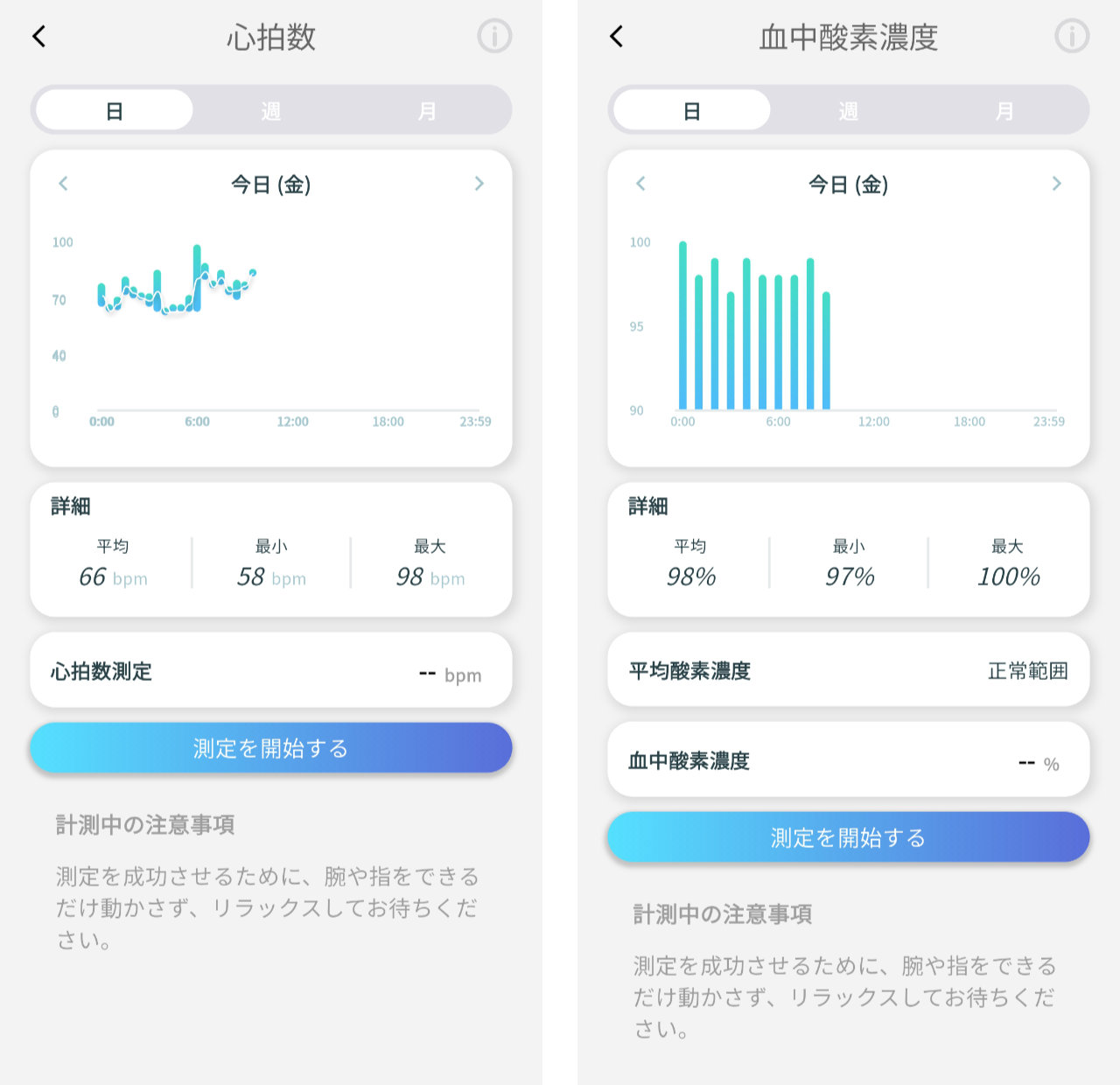The image size is (1120, 1085).
Task: Switch to 月 tab on 心拍数 screen
Action: click(427, 111)
